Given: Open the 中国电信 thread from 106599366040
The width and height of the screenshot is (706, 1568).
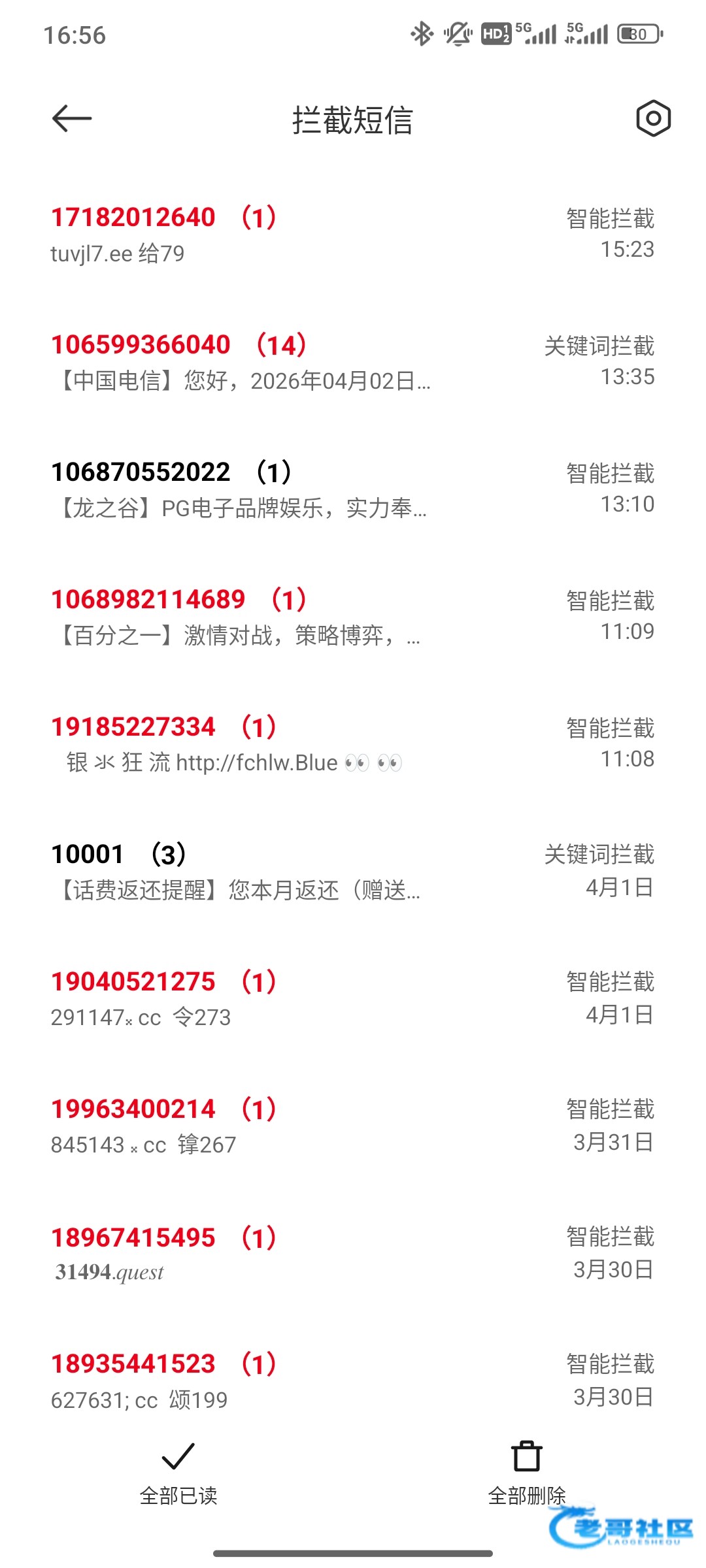Looking at the screenshot, I should coord(353,361).
